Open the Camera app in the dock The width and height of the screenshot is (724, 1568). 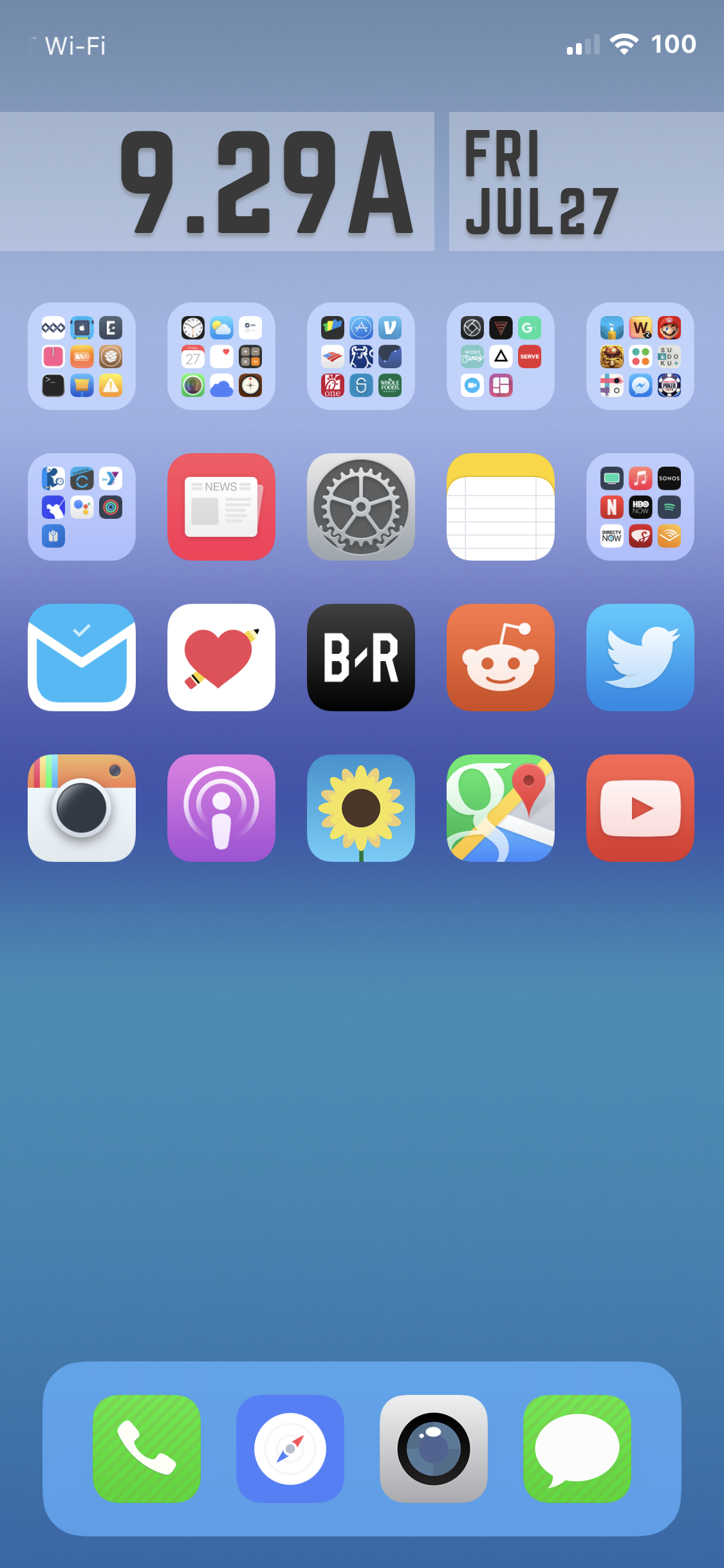click(433, 1448)
